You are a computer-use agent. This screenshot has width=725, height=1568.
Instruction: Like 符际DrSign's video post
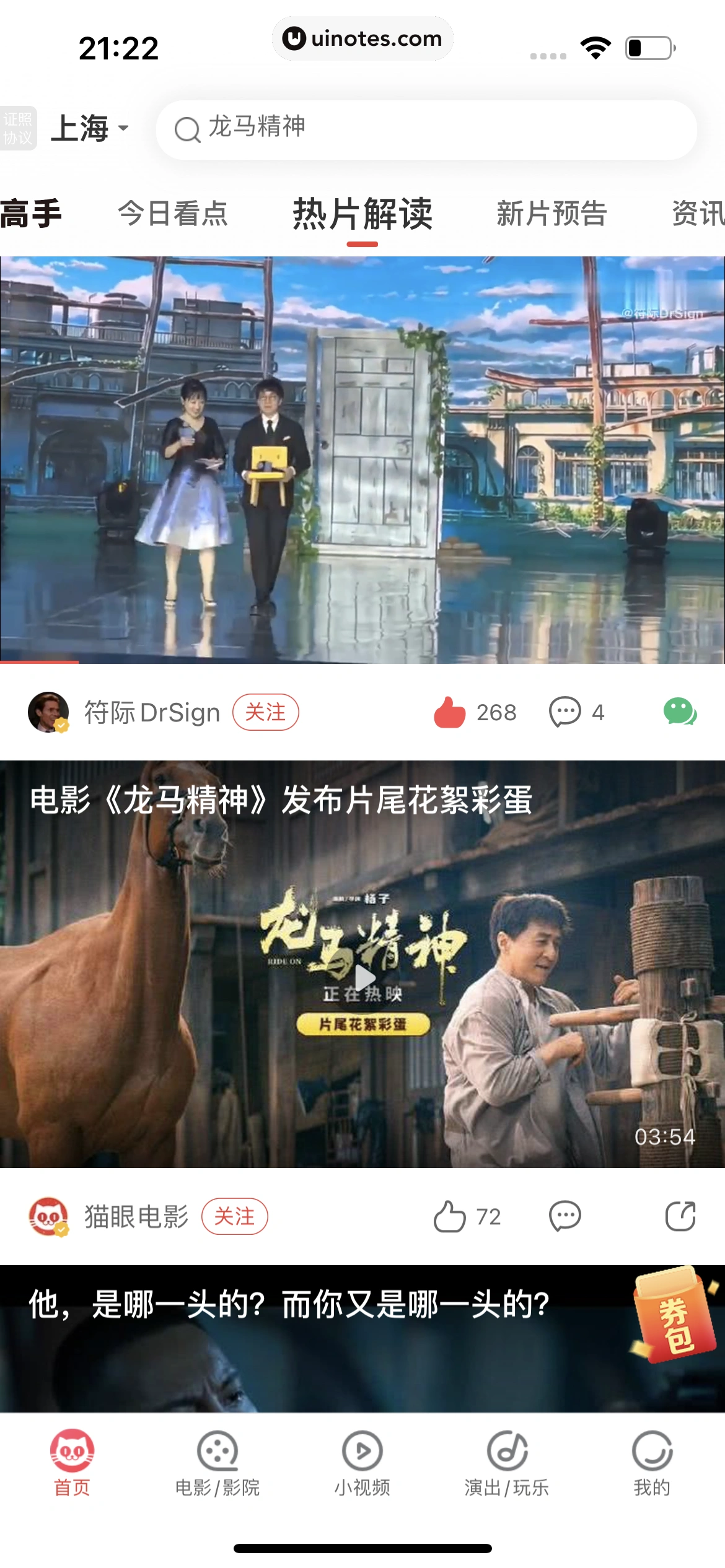[450, 713]
